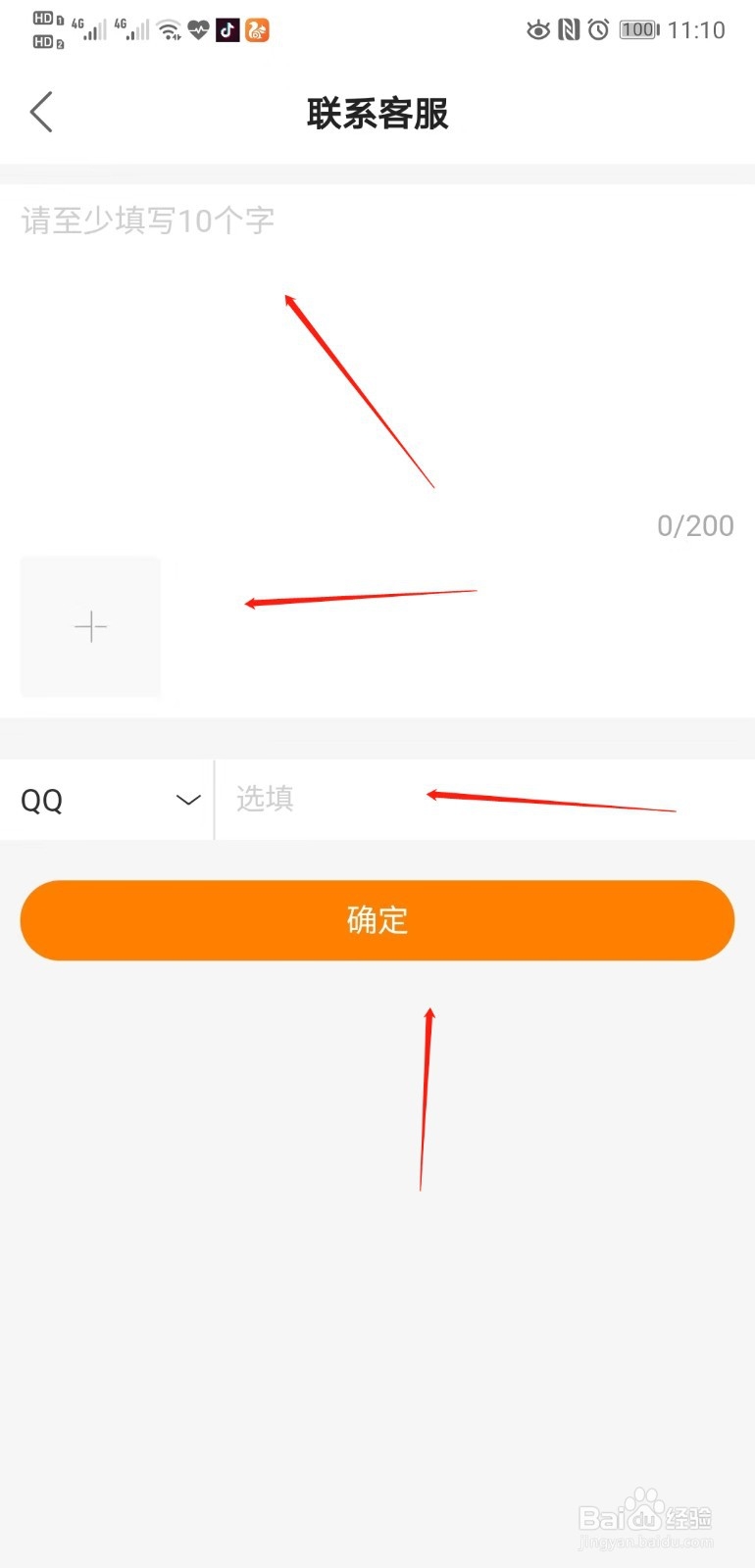Screen dimensions: 755x1568
Task: Tap the NFC icon in the status bar
Action: [569, 30]
